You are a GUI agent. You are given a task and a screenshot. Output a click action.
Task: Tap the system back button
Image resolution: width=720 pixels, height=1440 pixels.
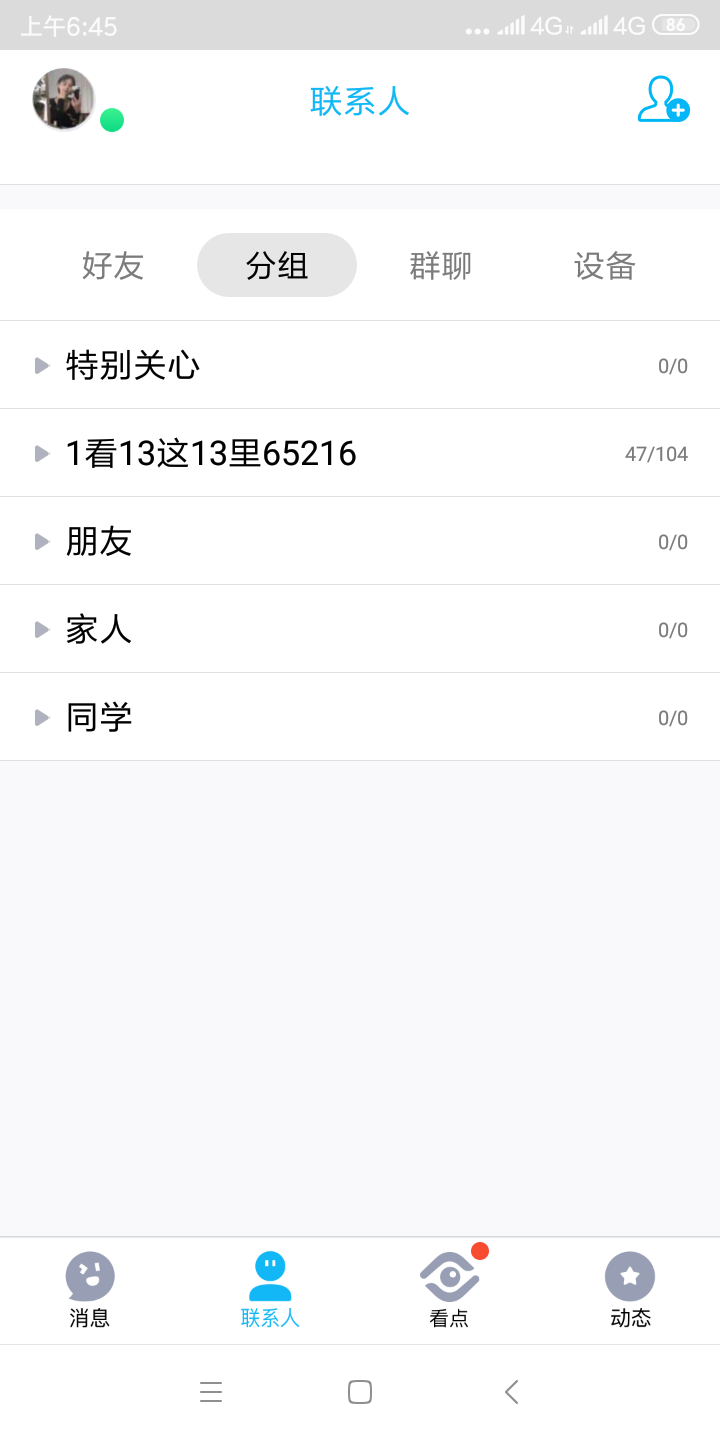point(511,1392)
